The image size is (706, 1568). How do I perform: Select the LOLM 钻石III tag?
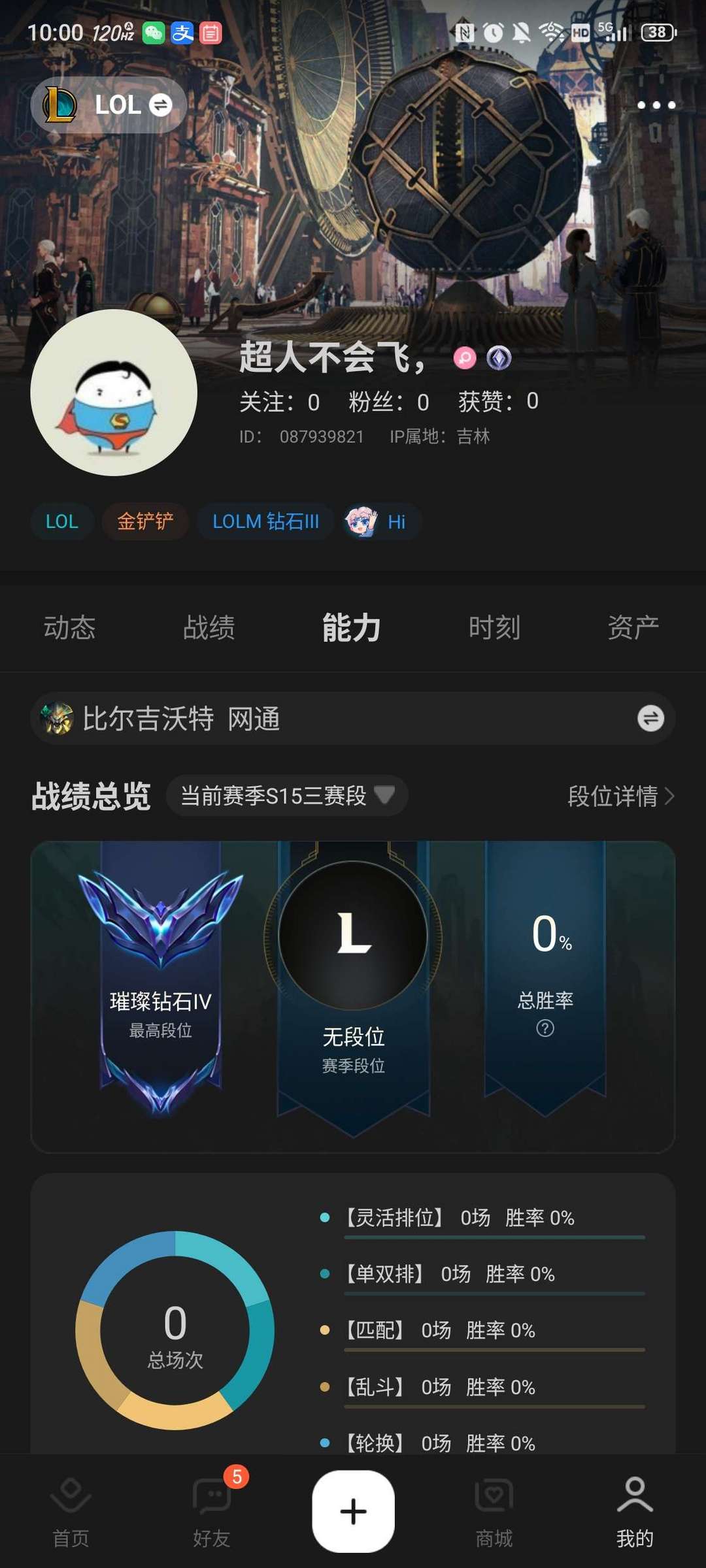264,521
